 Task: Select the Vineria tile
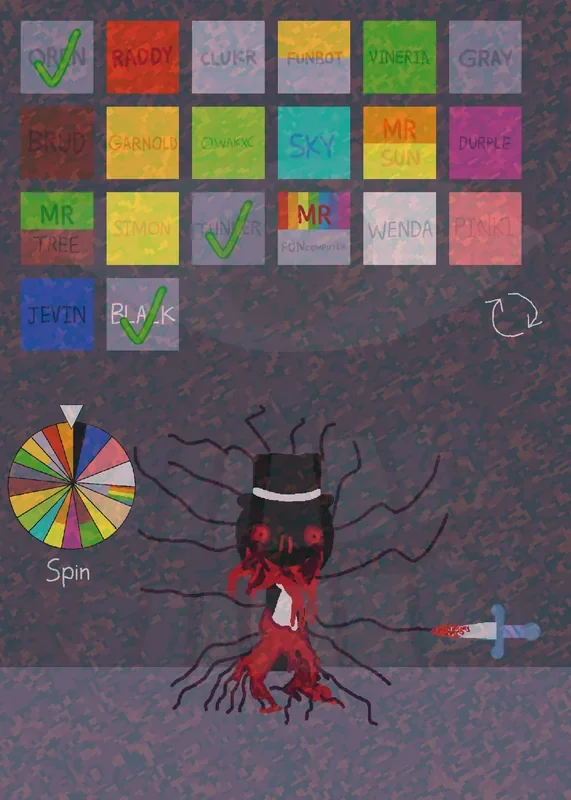400,57
